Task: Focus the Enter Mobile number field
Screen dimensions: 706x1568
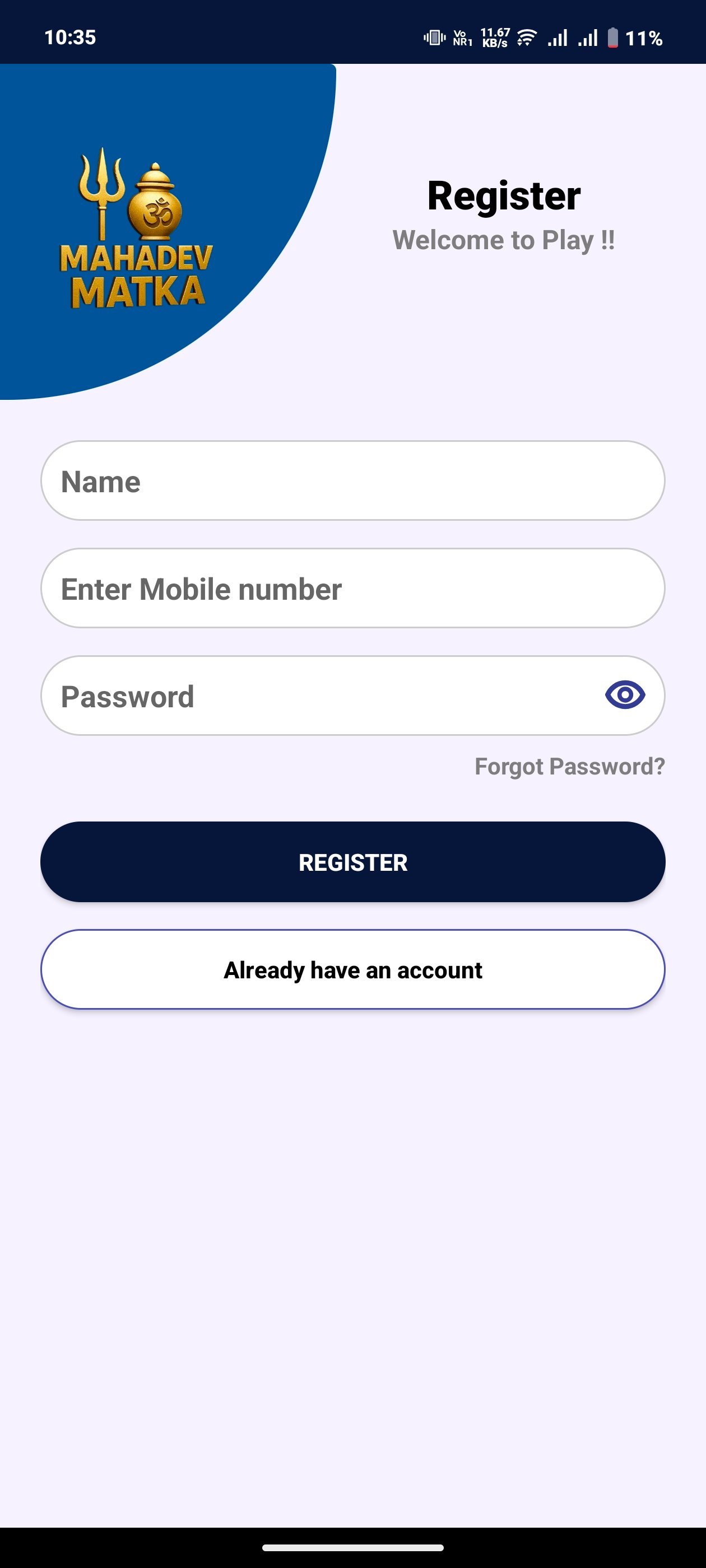Action: (352, 589)
